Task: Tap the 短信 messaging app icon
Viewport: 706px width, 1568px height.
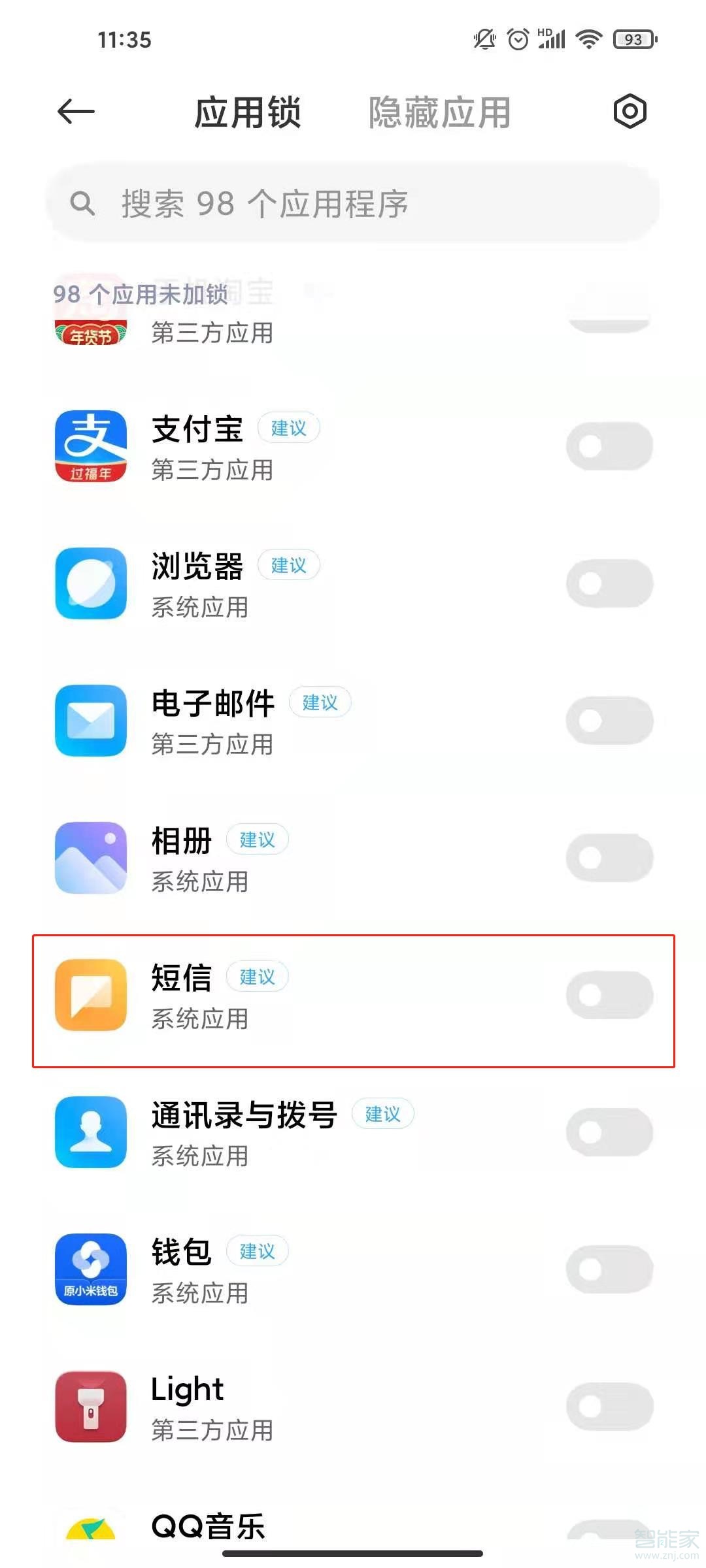Action: [x=90, y=995]
